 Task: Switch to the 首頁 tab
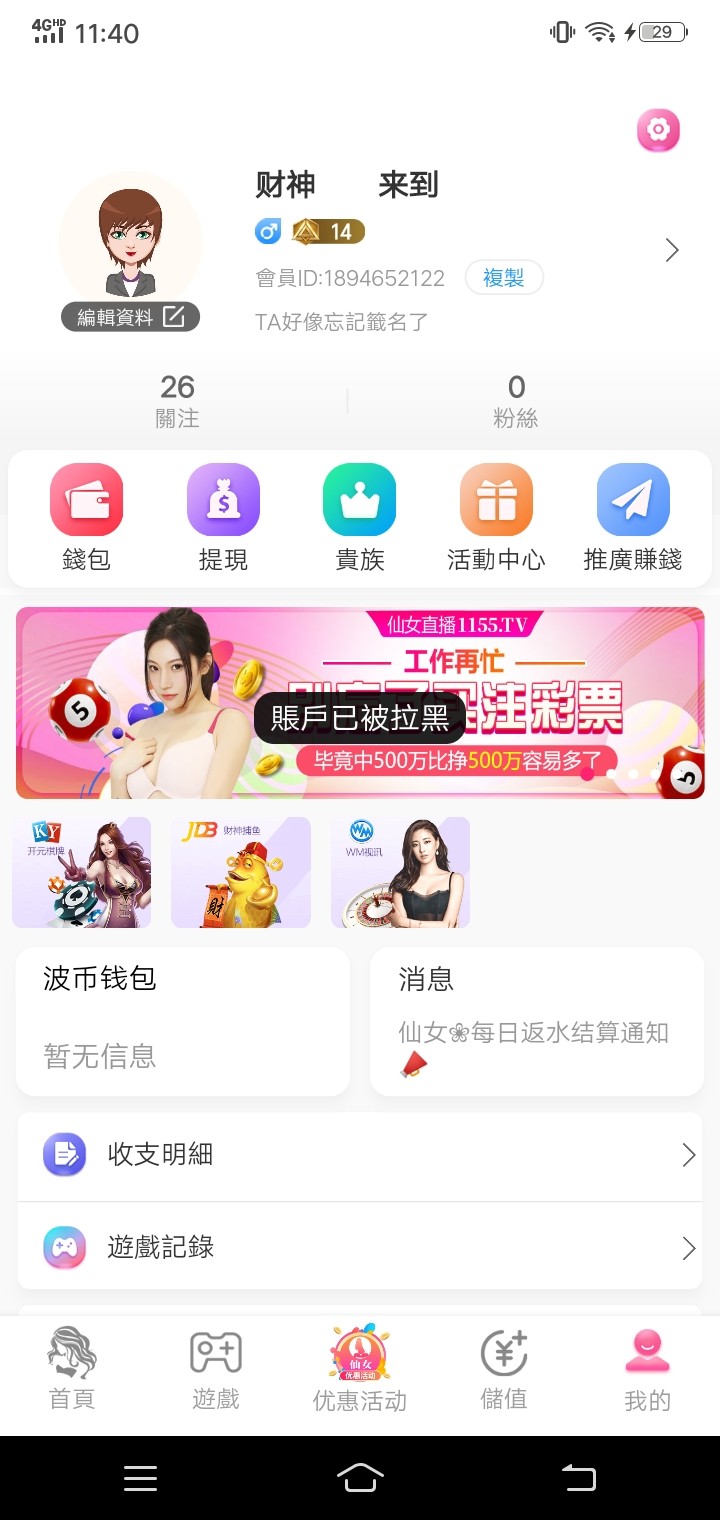tap(72, 1368)
